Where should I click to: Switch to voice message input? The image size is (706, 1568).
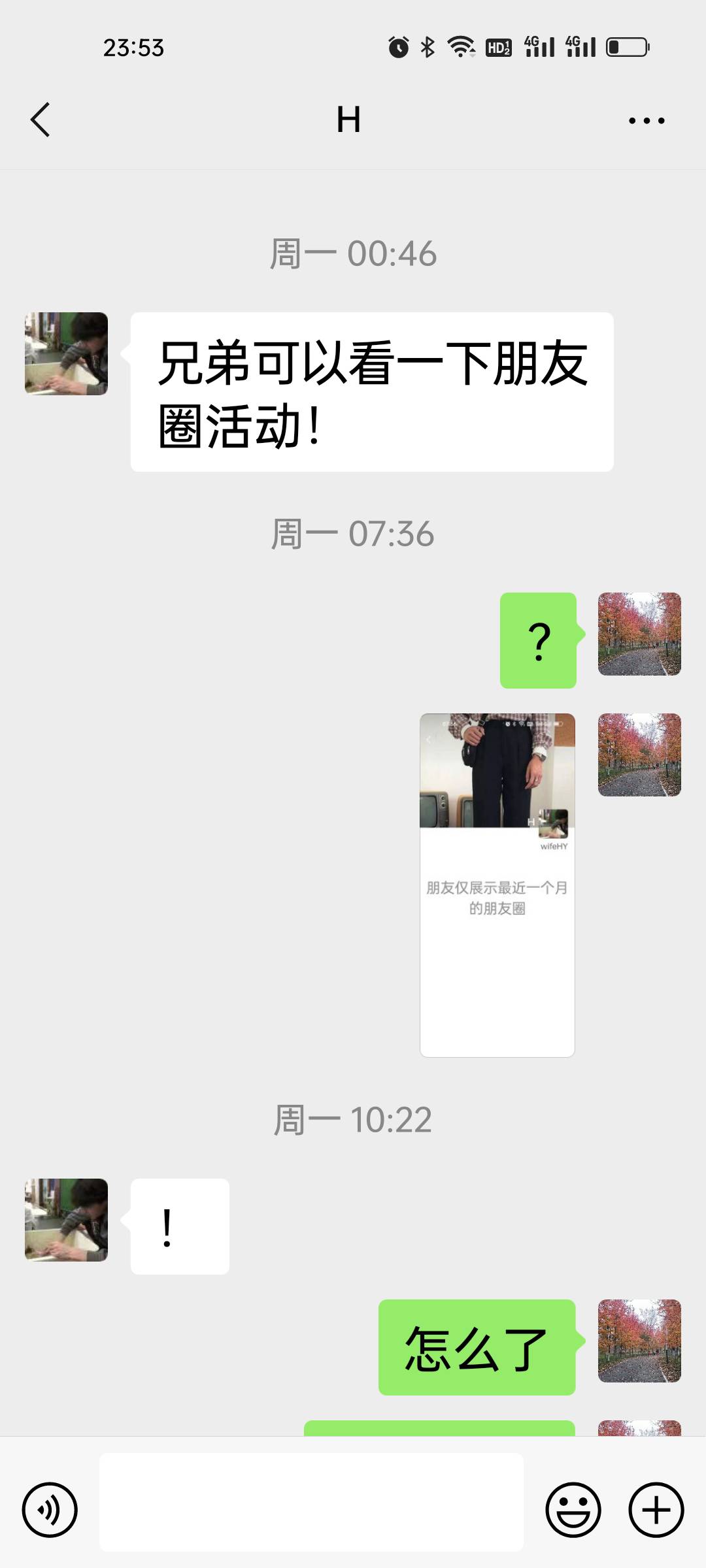[x=50, y=1510]
